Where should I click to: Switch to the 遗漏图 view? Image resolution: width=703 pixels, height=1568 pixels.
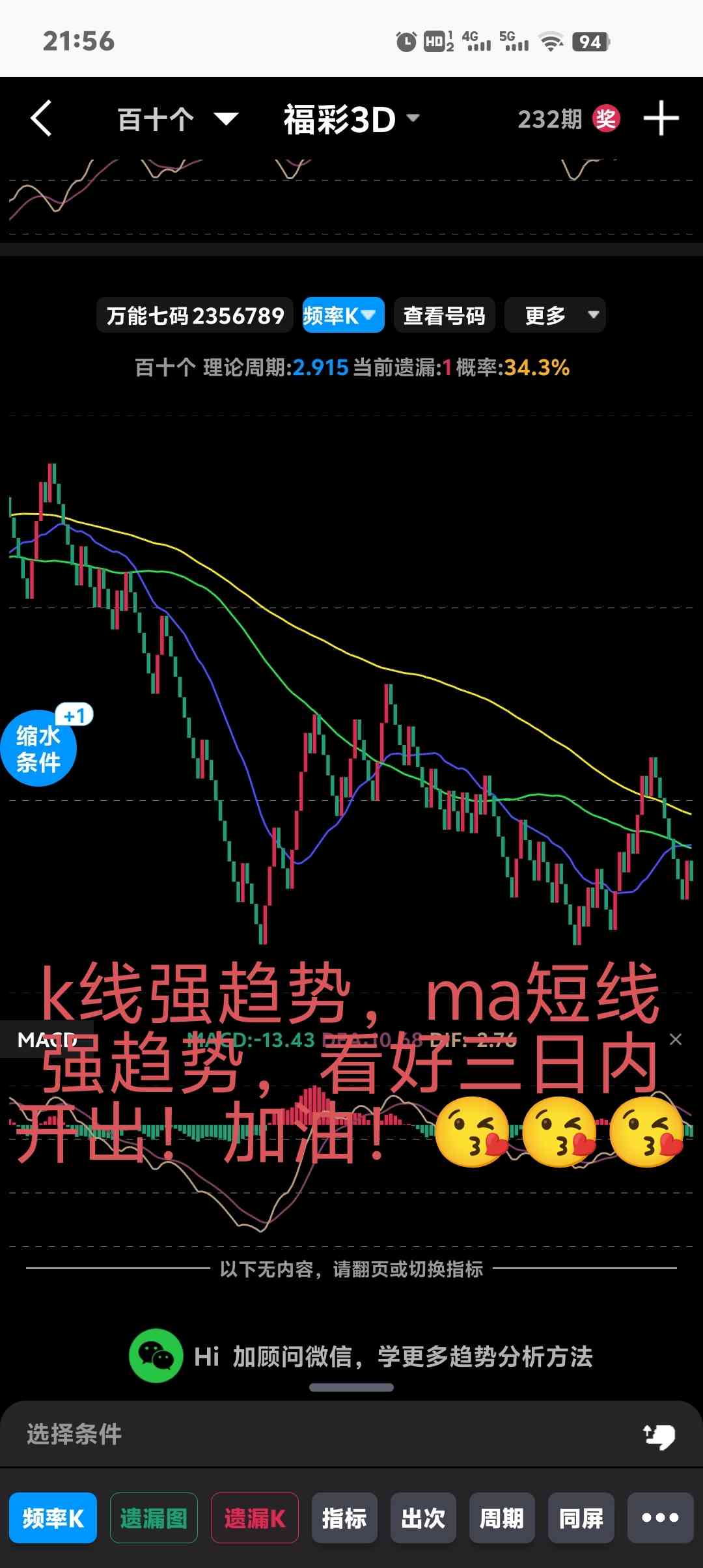tap(154, 1519)
